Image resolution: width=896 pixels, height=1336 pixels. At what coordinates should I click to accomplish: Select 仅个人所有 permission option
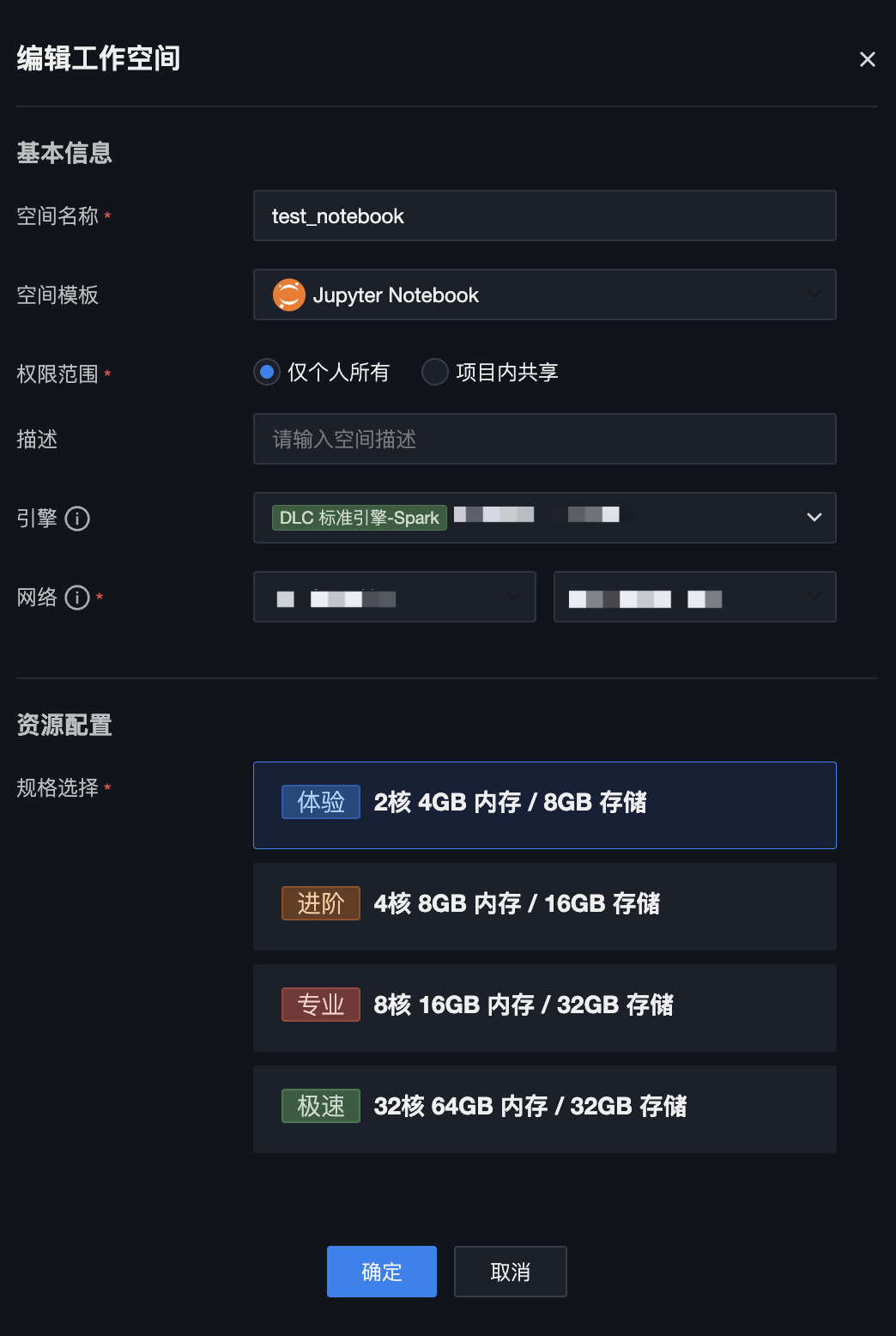[268, 372]
